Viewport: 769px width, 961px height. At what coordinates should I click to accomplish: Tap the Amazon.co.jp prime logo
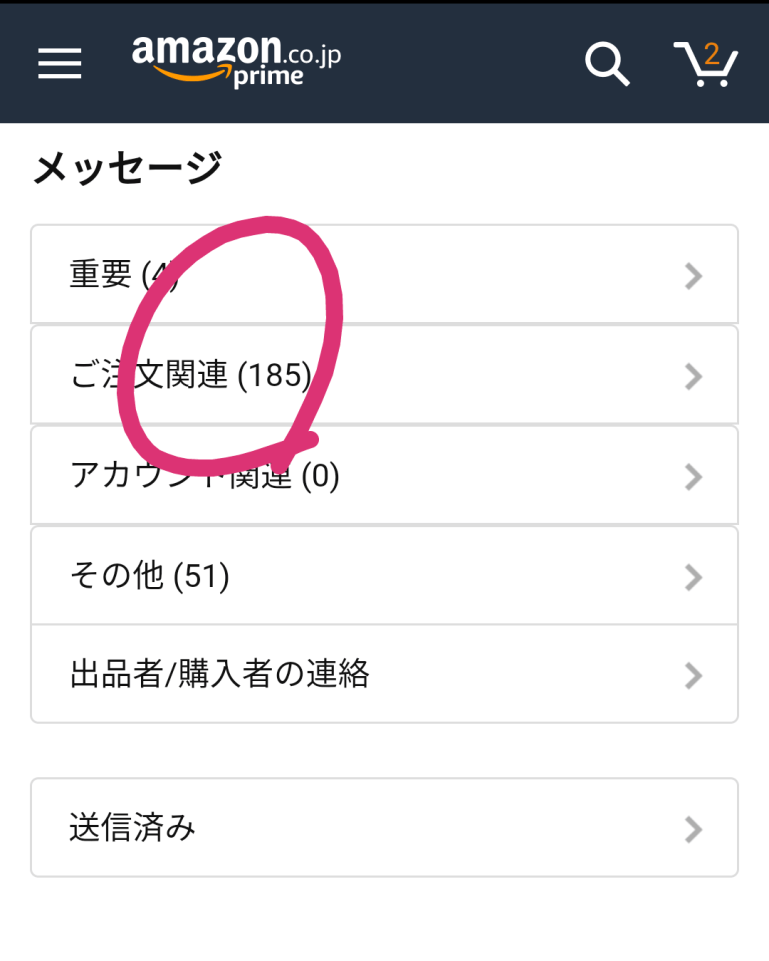236,62
